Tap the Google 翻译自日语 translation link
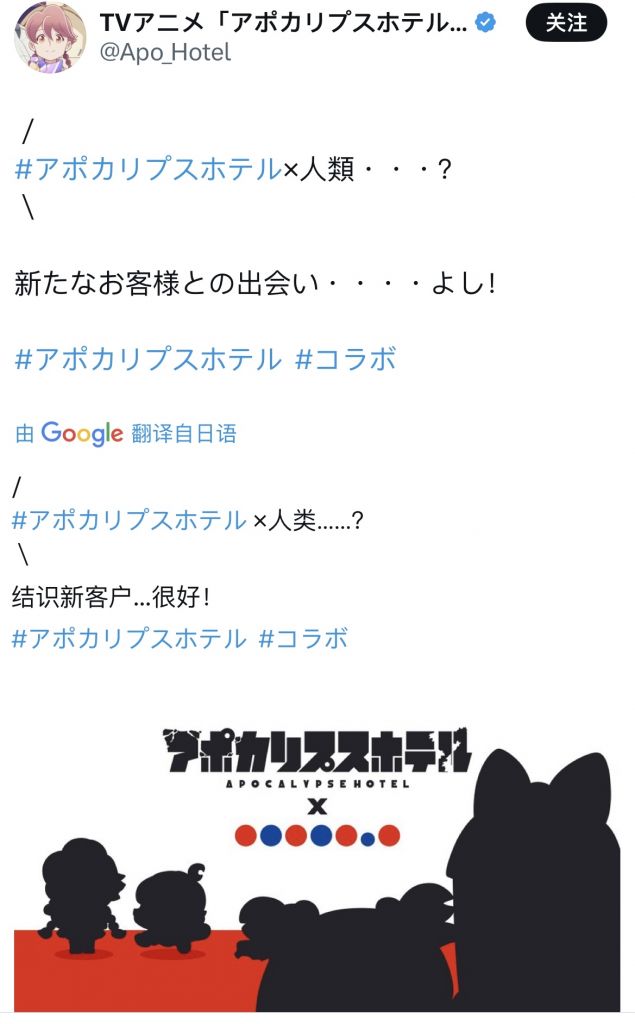Viewport: 635px width, 1024px height. [x=126, y=433]
